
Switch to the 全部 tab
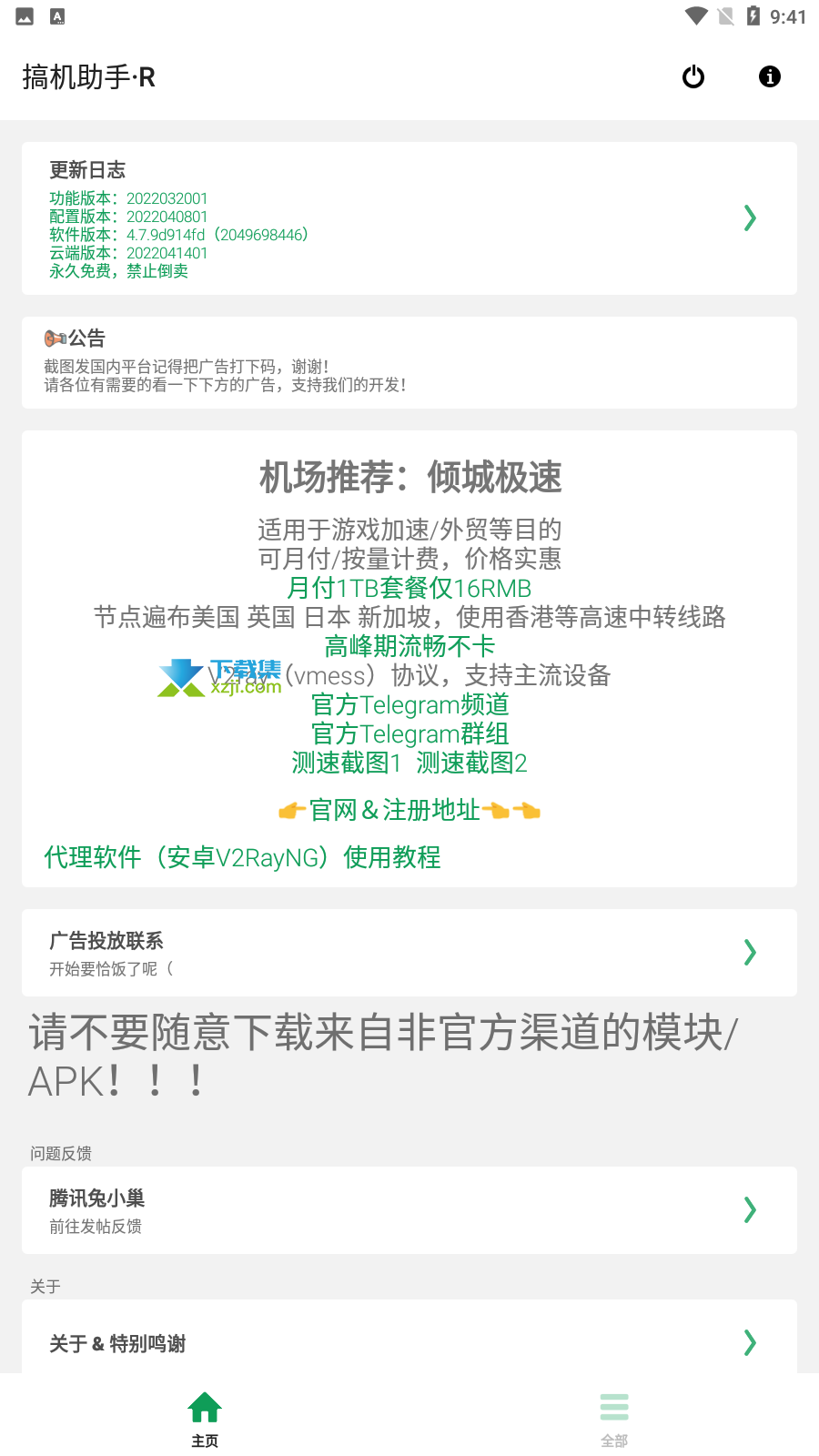(x=614, y=1420)
